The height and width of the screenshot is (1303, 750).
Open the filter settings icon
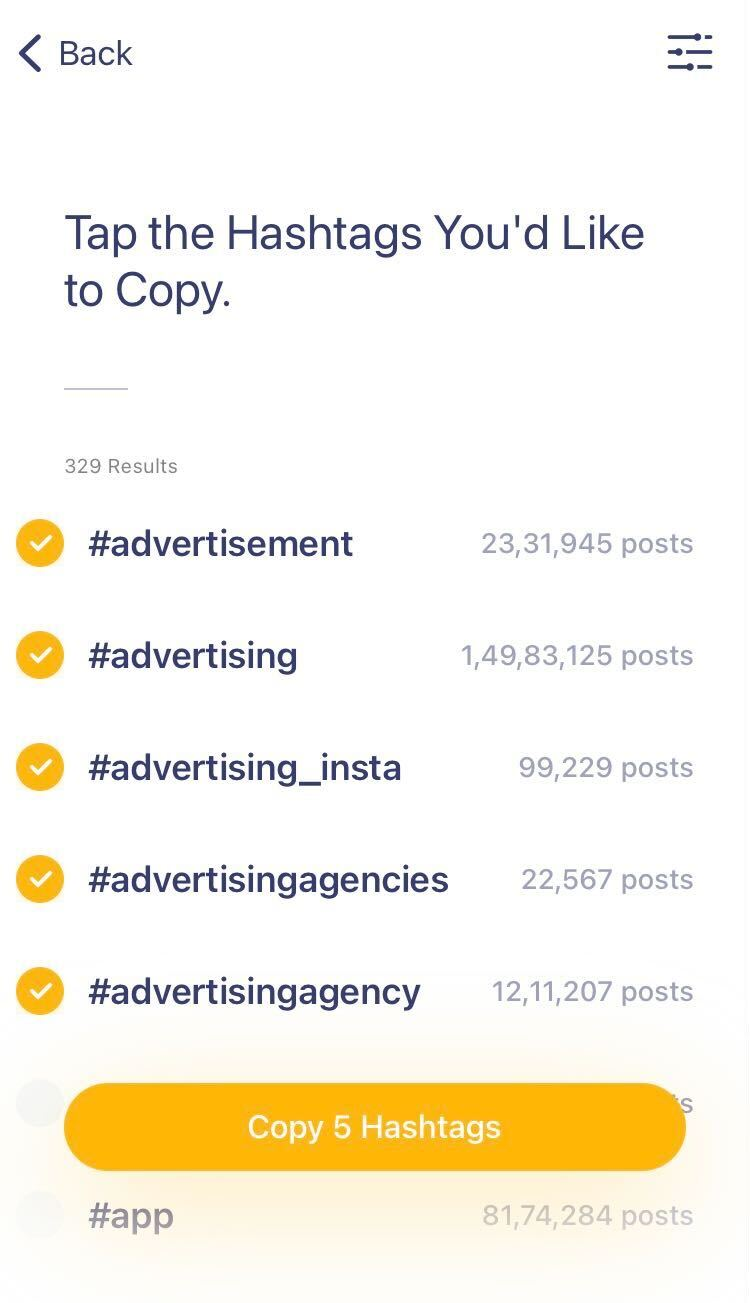tap(690, 52)
